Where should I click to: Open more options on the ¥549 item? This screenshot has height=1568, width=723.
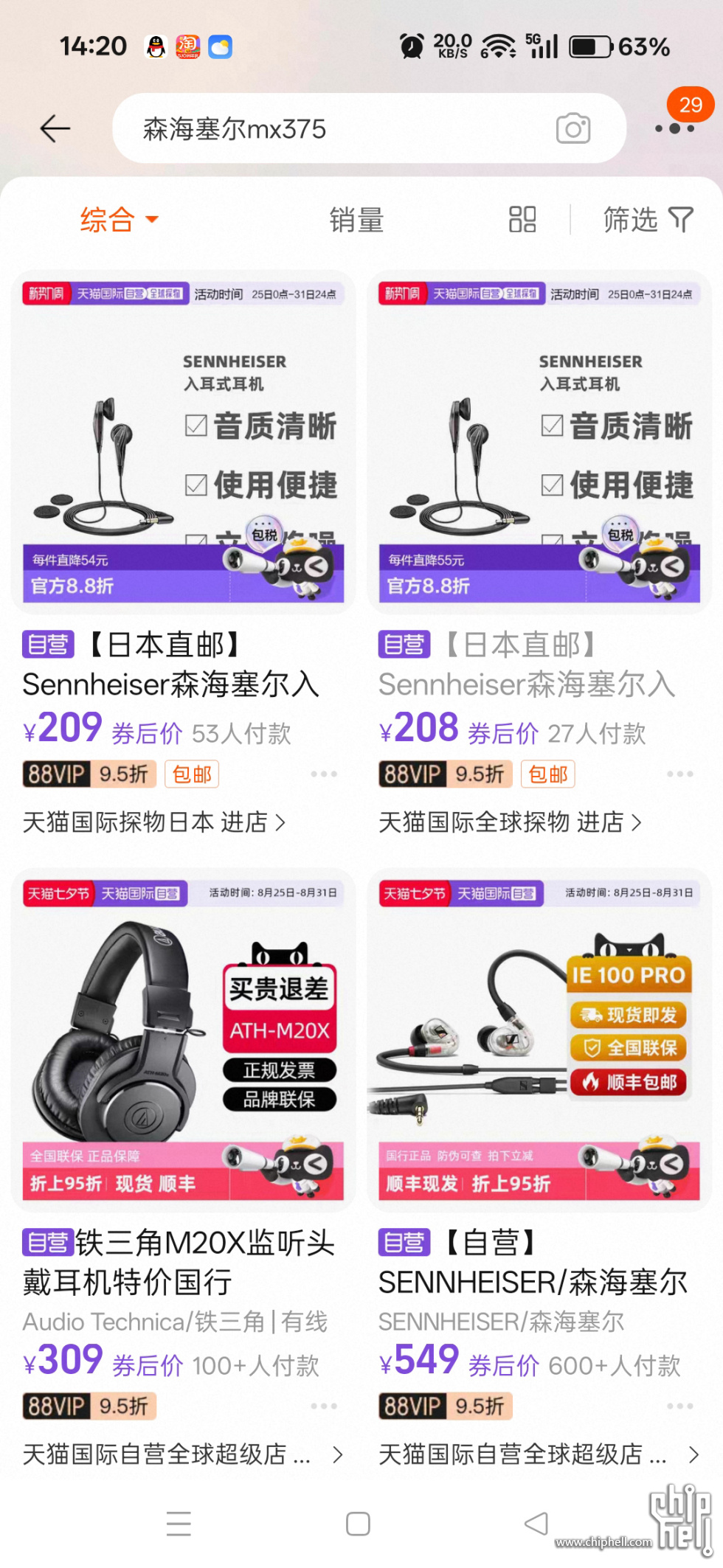tap(679, 1406)
